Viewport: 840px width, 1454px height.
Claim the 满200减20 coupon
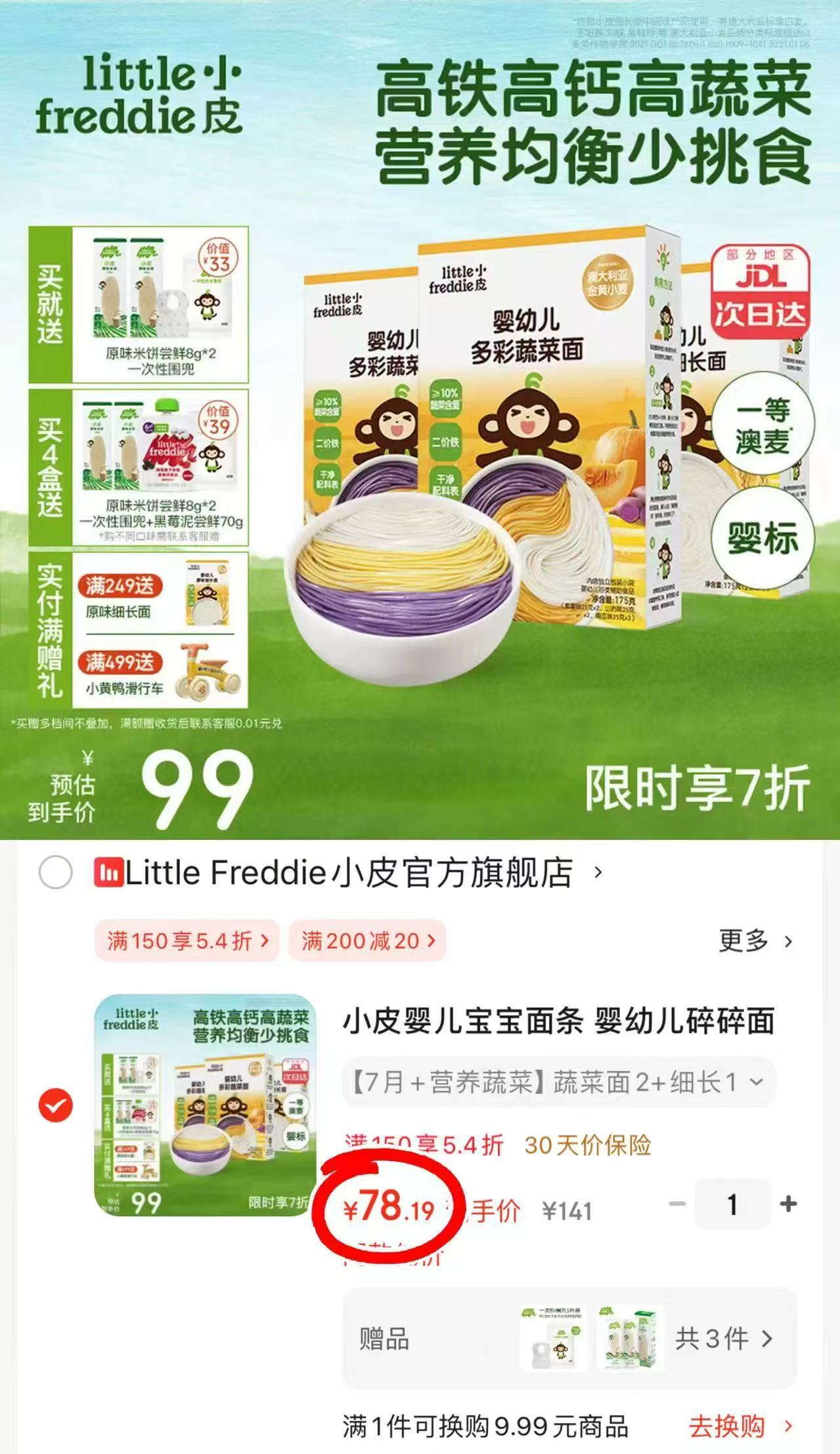(366, 942)
